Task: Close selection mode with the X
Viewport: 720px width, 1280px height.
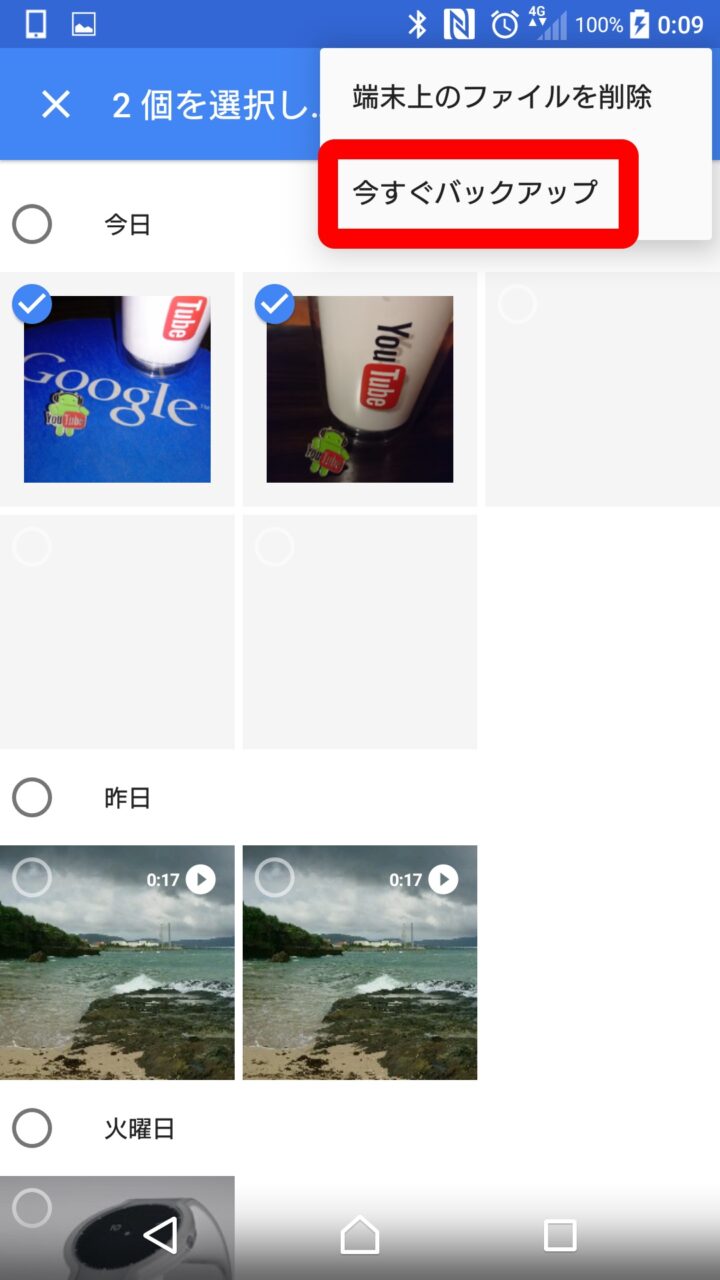Action: (56, 104)
